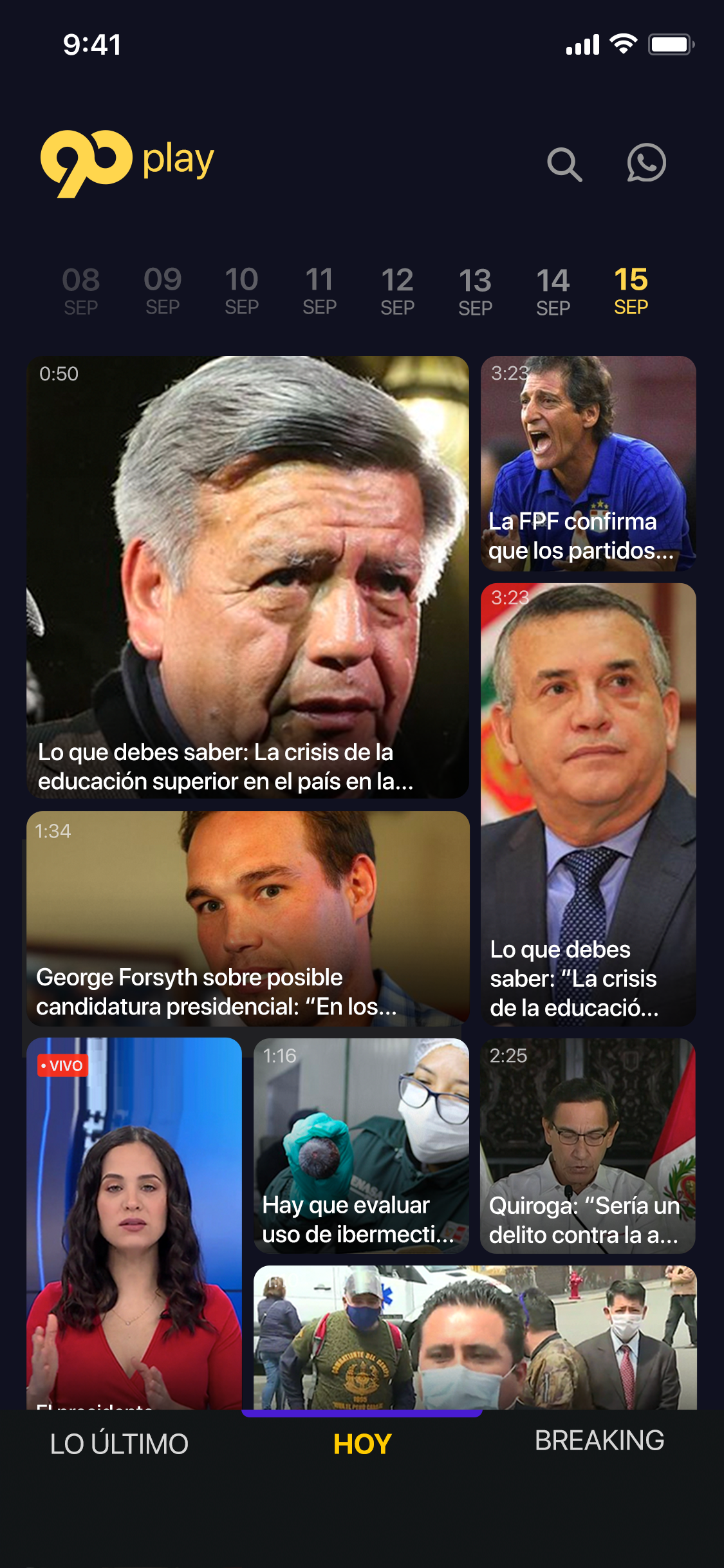Go to the HOY tab
Screen dimensions: 724x1568
362,1444
